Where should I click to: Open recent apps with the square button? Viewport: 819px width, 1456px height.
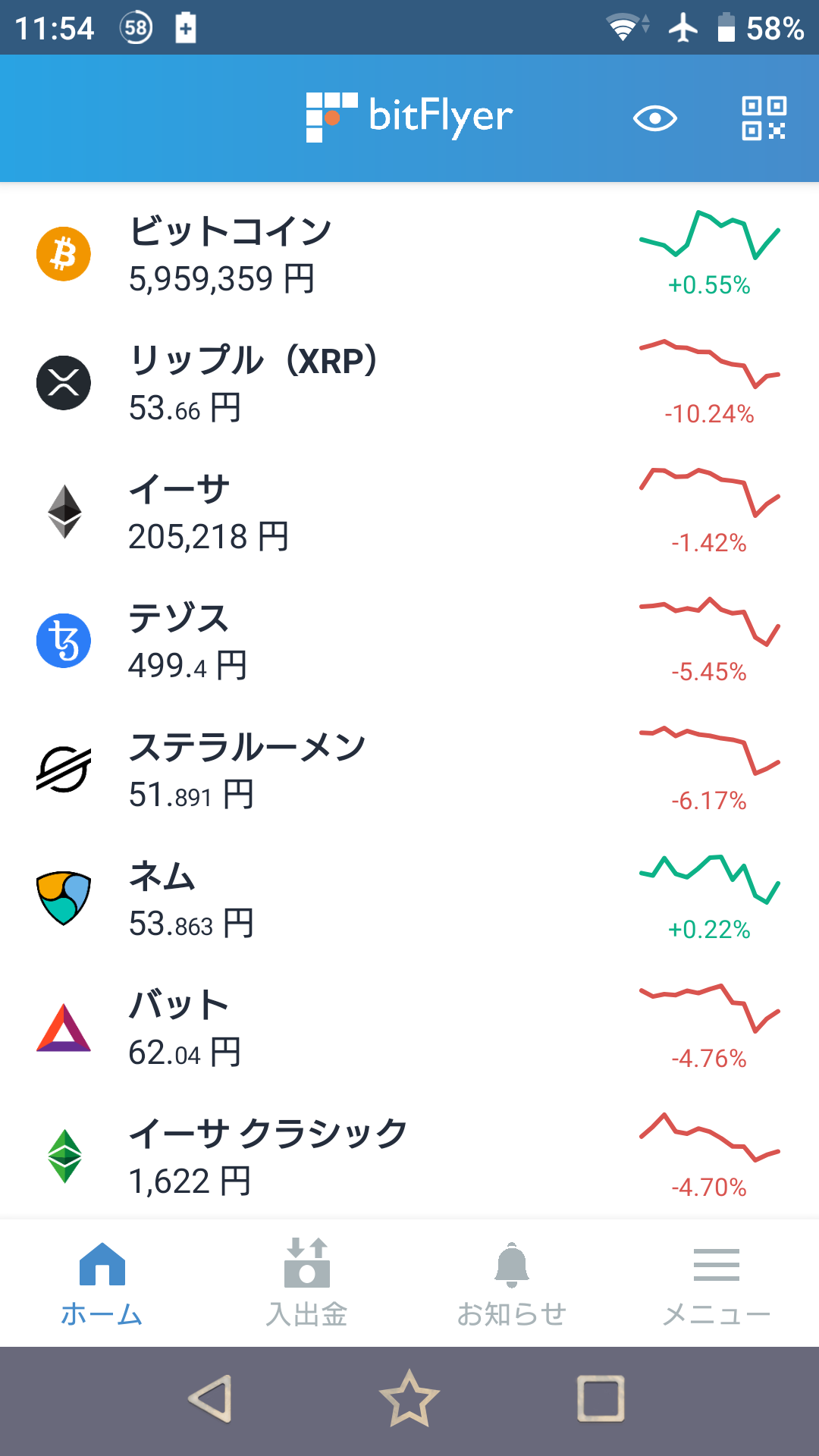pyautogui.click(x=601, y=1399)
